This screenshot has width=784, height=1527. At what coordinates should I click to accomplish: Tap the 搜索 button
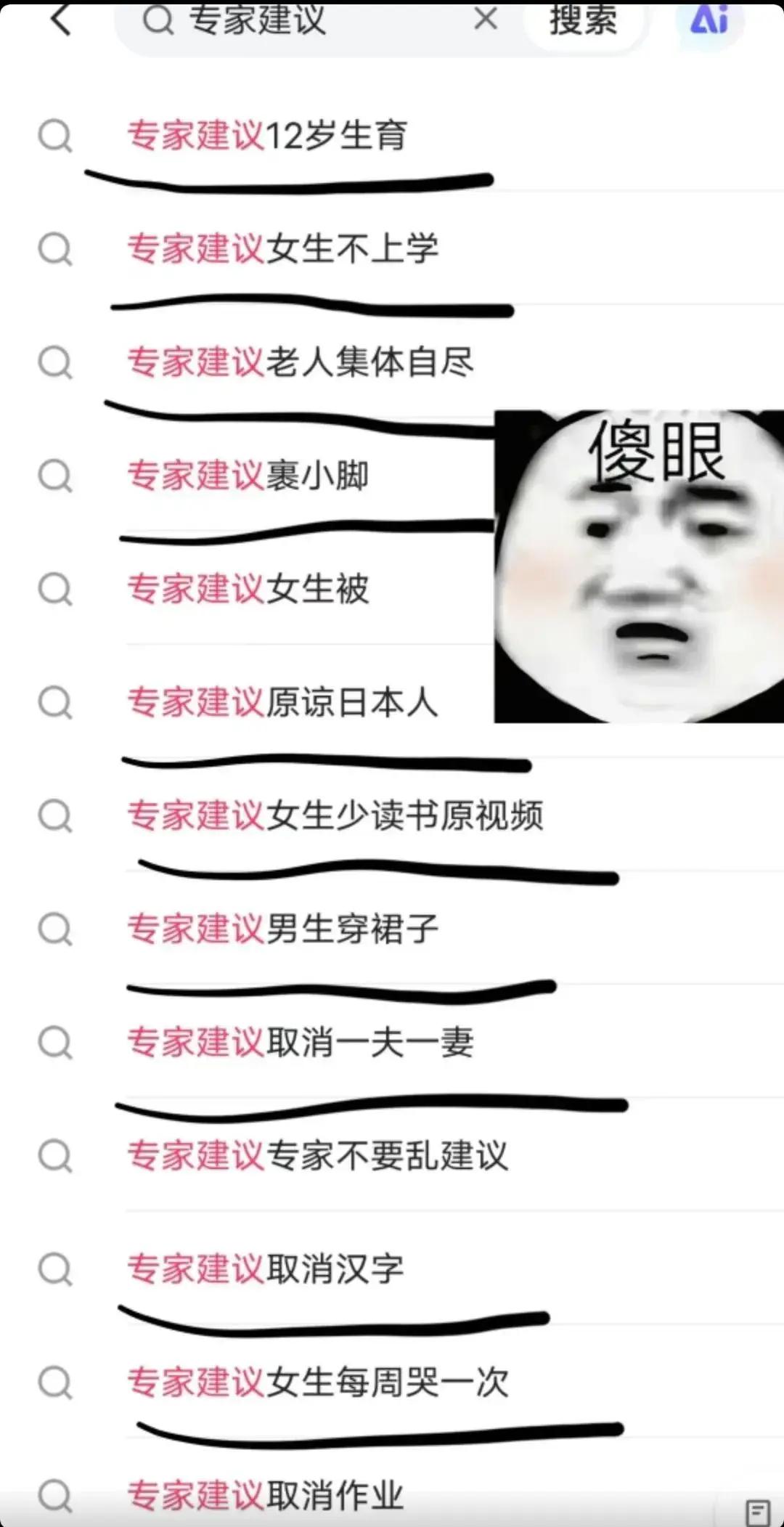pos(583,20)
